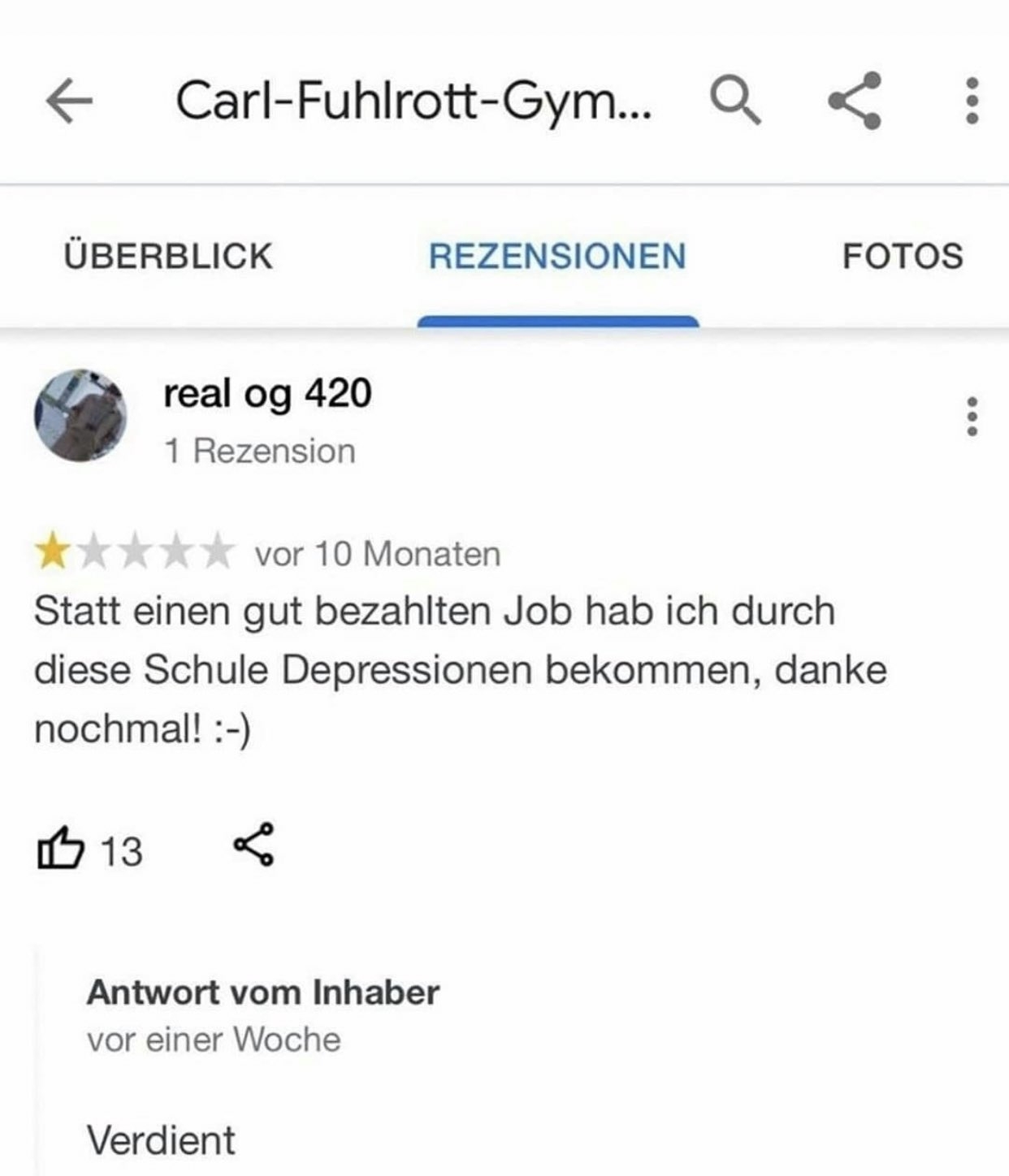
Task: Open options menu for real og 420's review
Action: tap(972, 417)
